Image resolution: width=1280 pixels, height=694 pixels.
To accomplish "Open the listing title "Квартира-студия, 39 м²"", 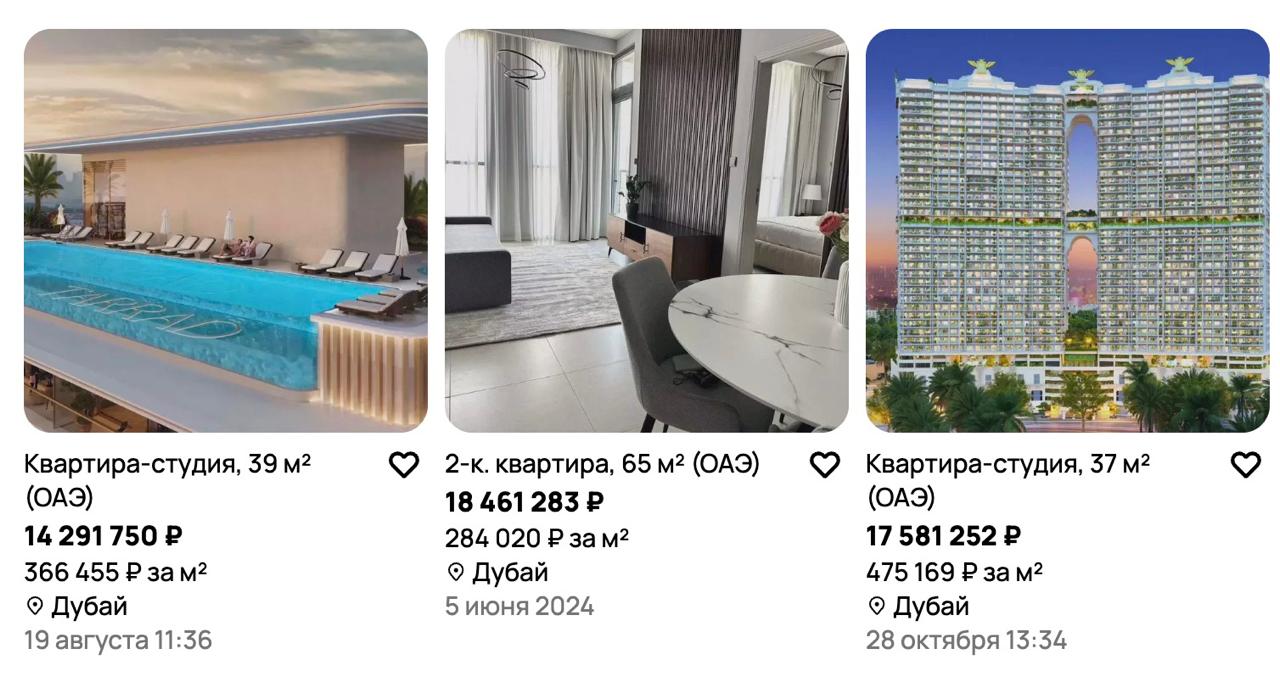I will [x=167, y=465].
